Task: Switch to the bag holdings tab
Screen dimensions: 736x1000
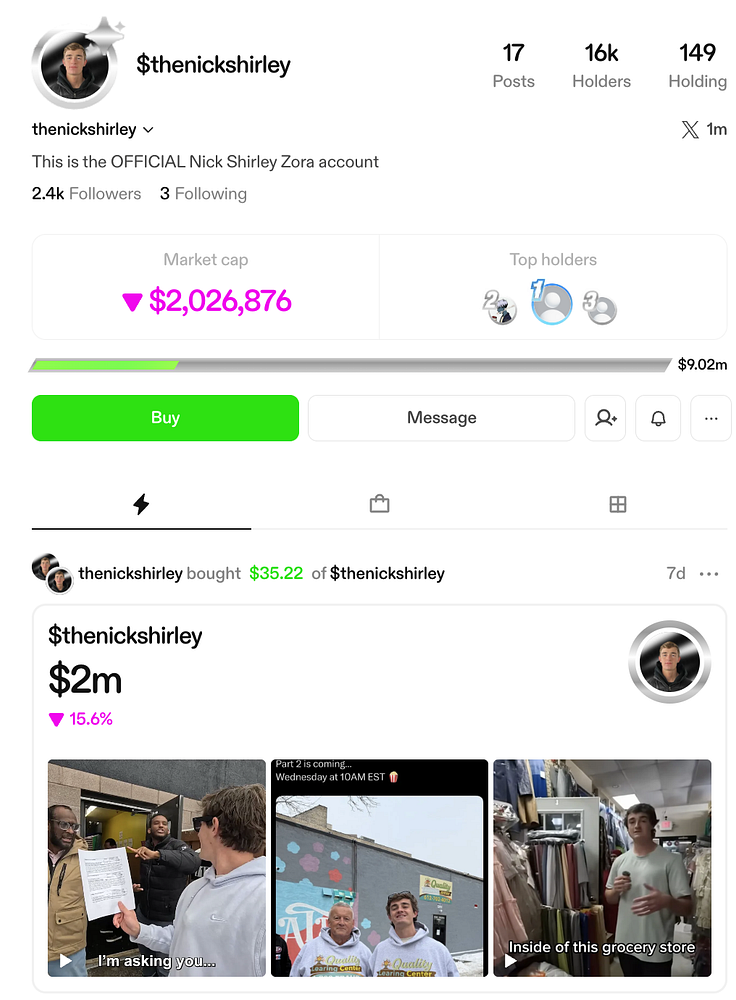Action: 379,505
